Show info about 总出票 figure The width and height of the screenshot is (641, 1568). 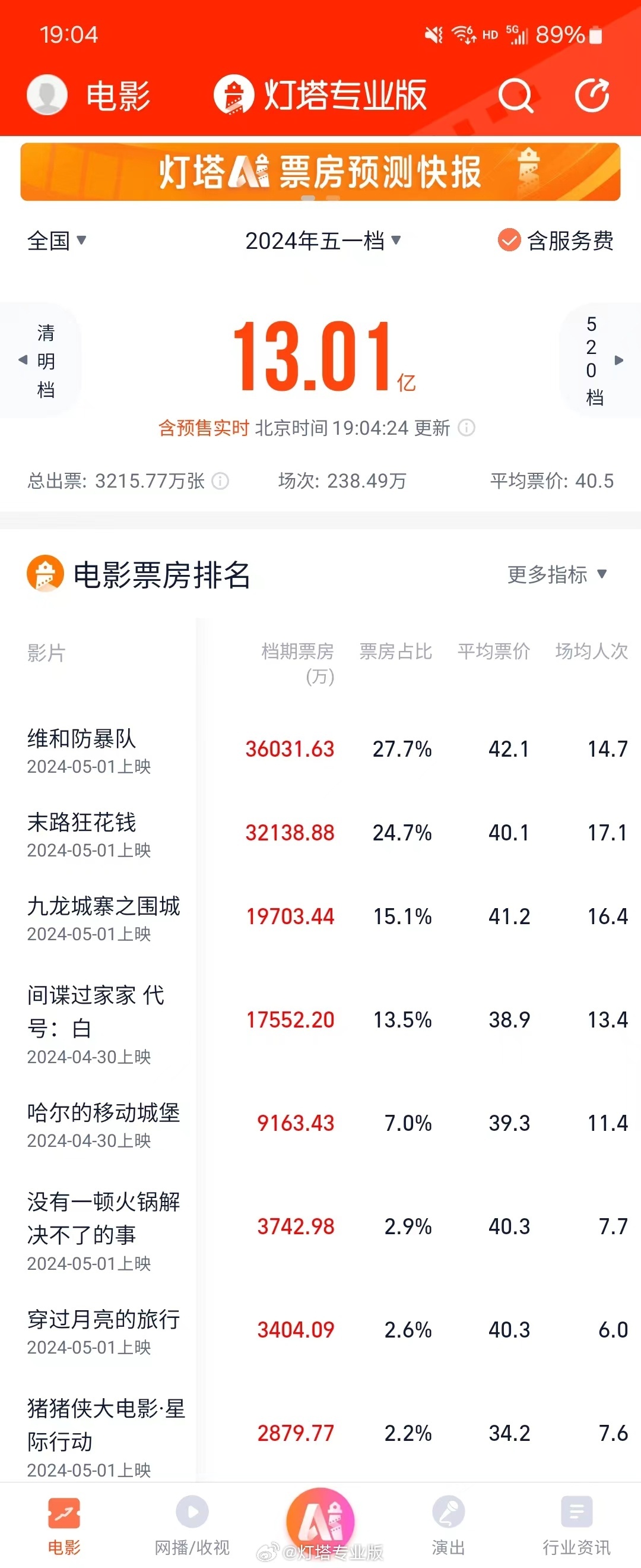[x=220, y=482]
